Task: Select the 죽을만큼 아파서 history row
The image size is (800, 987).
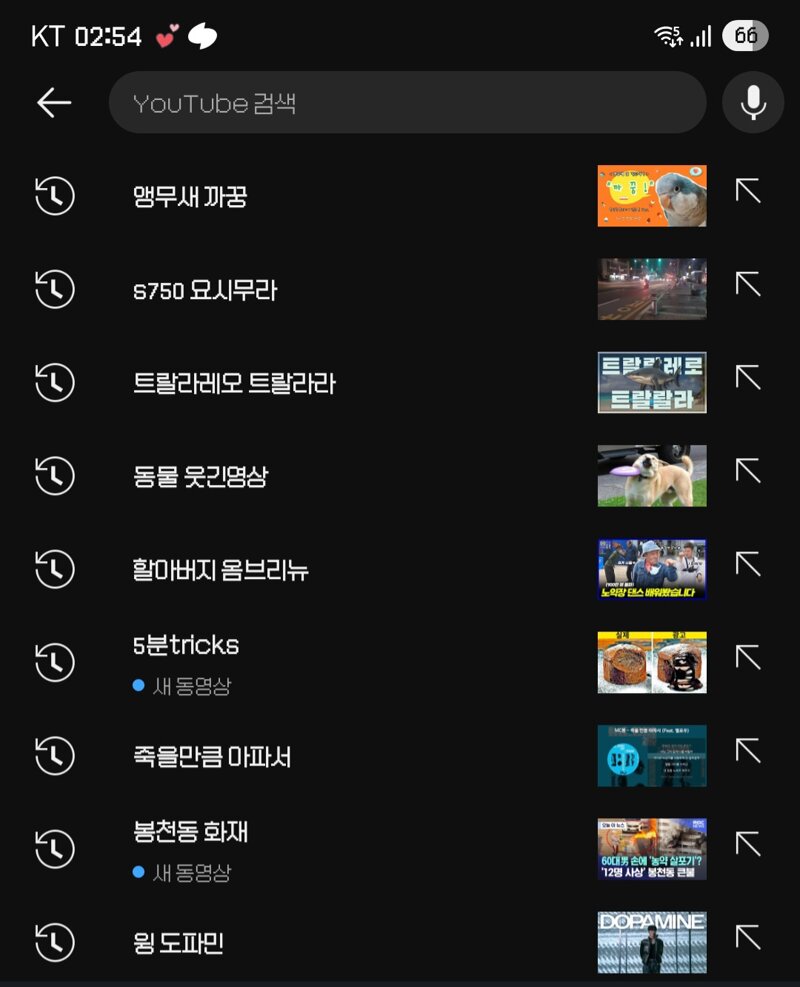Action: pyautogui.click(x=212, y=756)
